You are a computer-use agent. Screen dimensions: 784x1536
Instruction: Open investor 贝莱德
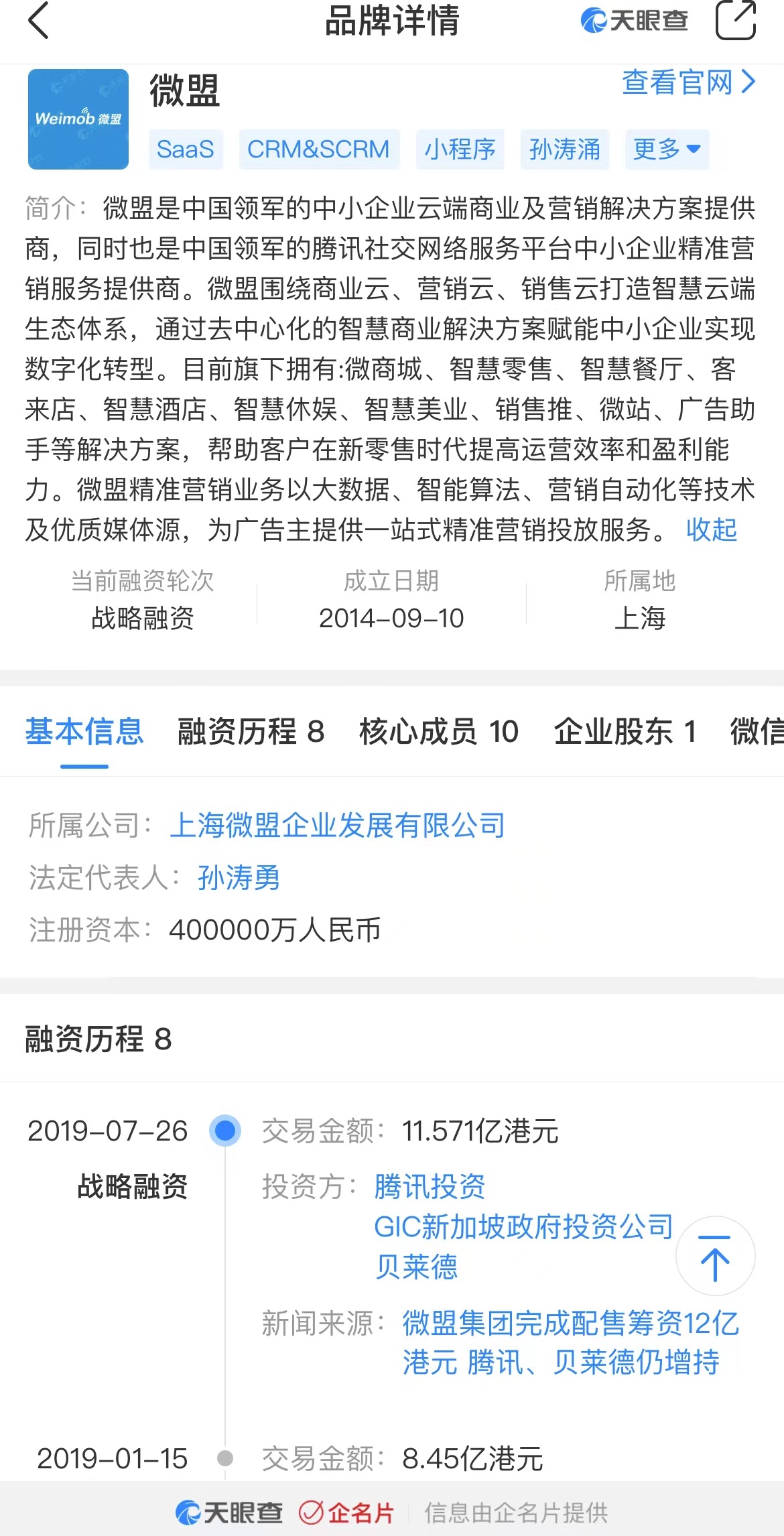[x=416, y=1267]
